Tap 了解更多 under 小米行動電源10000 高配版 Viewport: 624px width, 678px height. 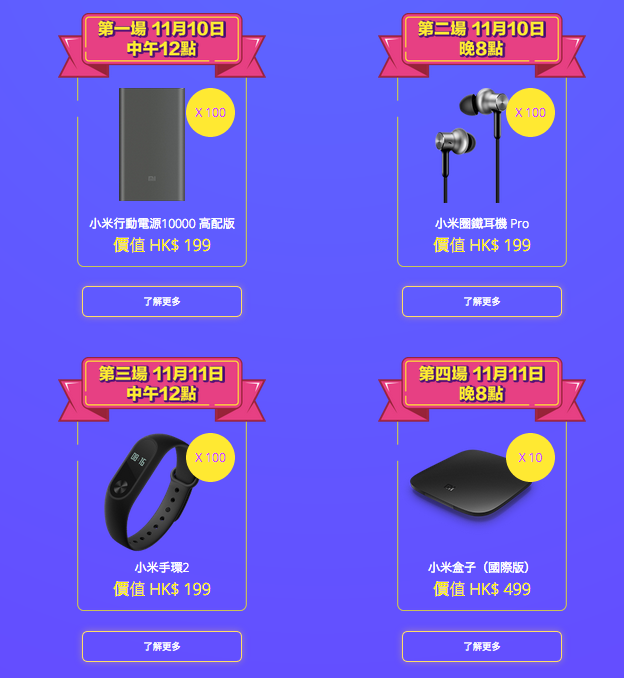point(162,301)
